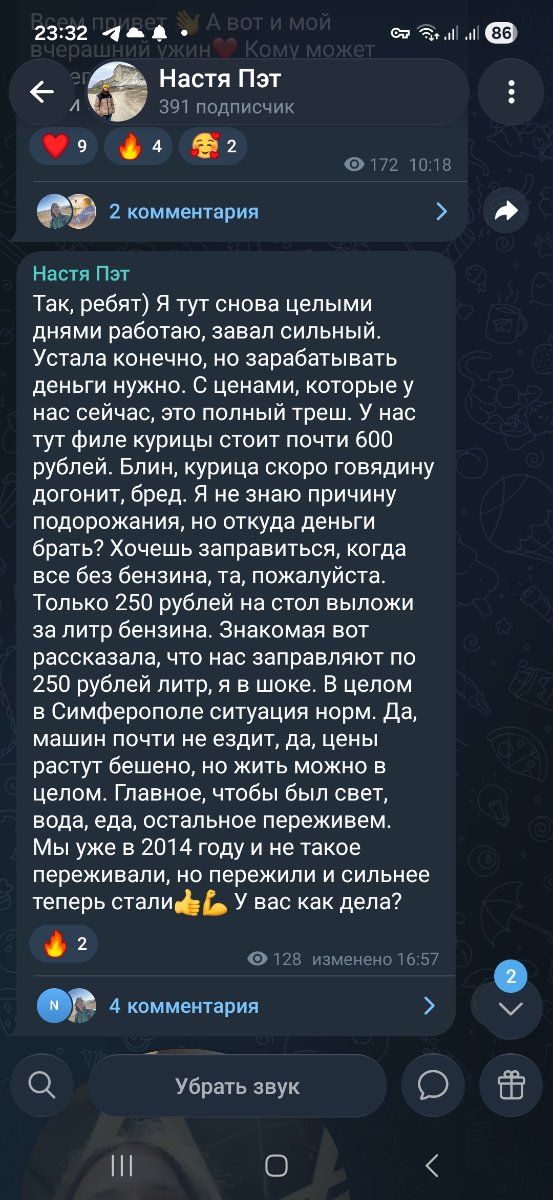553x1200 pixels.
Task: Open the Настя Пэт channel profile
Action: (220, 92)
